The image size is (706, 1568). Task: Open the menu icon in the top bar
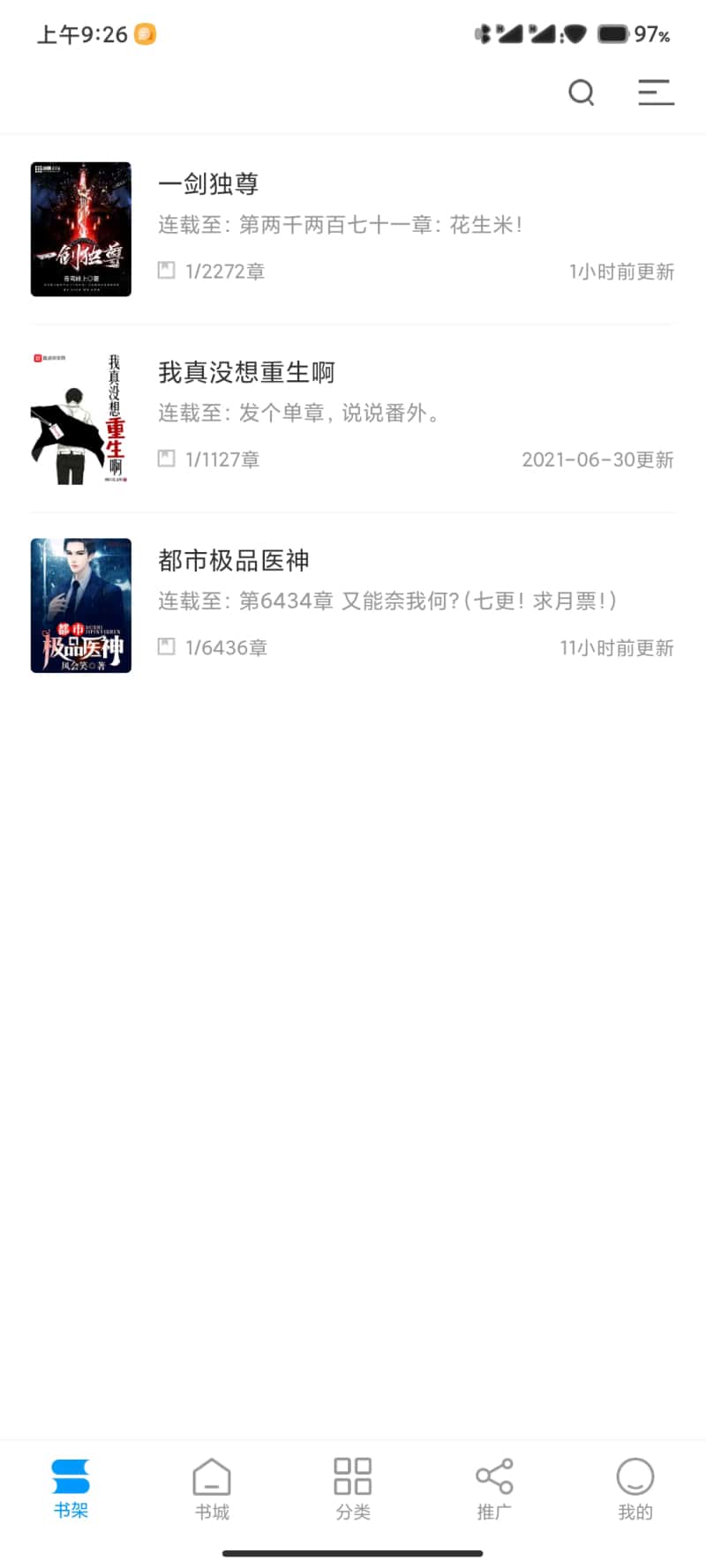656,93
